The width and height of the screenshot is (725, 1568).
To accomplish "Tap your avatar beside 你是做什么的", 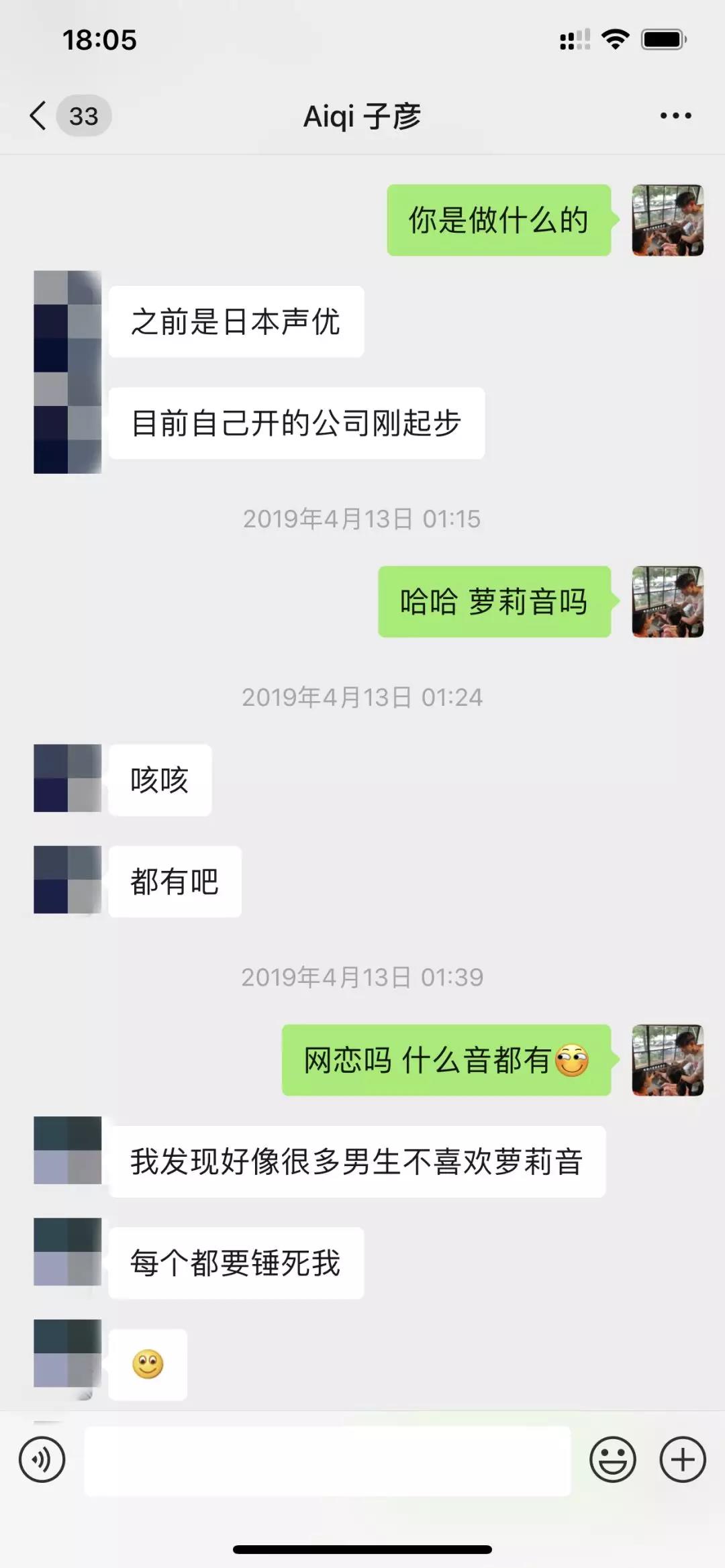I will (x=667, y=221).
